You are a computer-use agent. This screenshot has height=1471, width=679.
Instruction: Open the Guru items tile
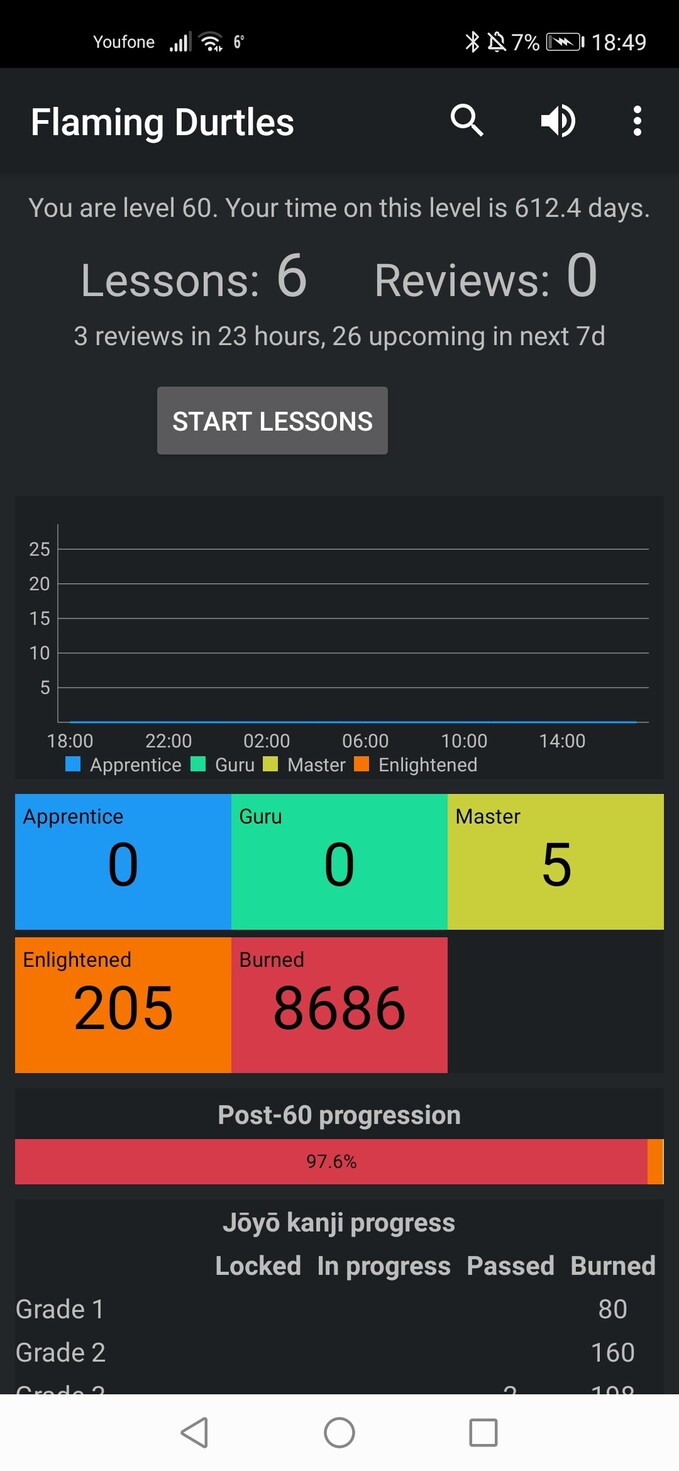(x=339, y=862)
